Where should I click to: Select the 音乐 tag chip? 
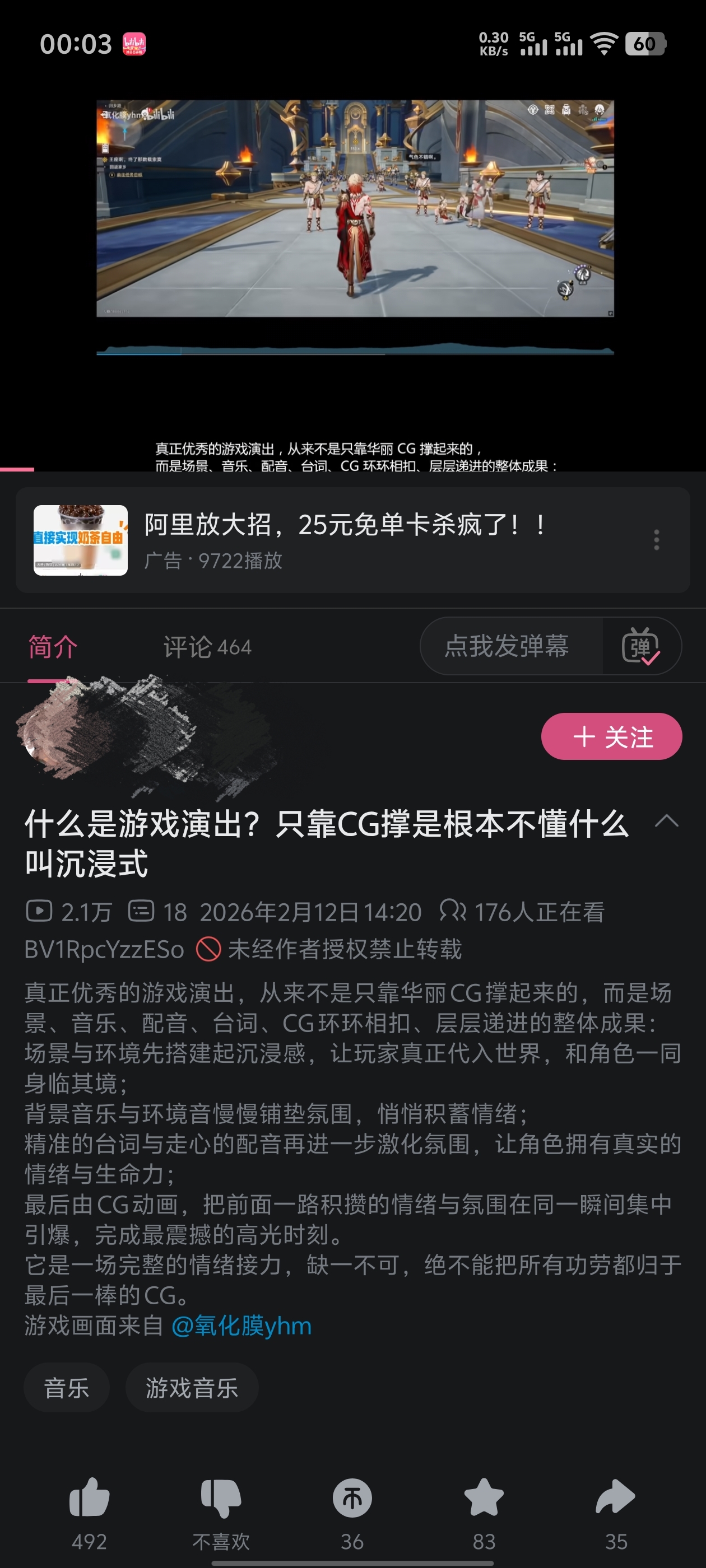66,1388
